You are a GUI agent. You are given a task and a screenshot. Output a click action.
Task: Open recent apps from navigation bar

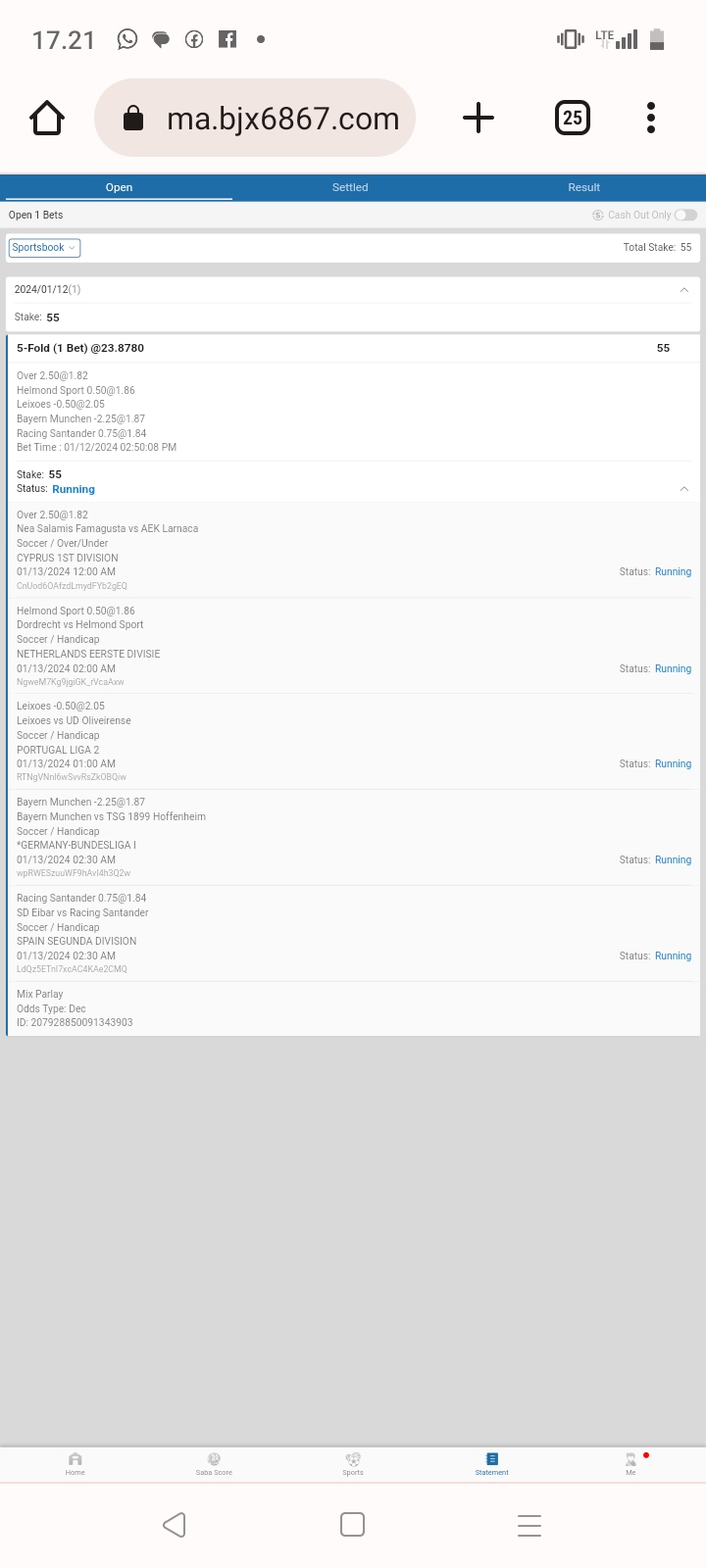[529, 1525]
